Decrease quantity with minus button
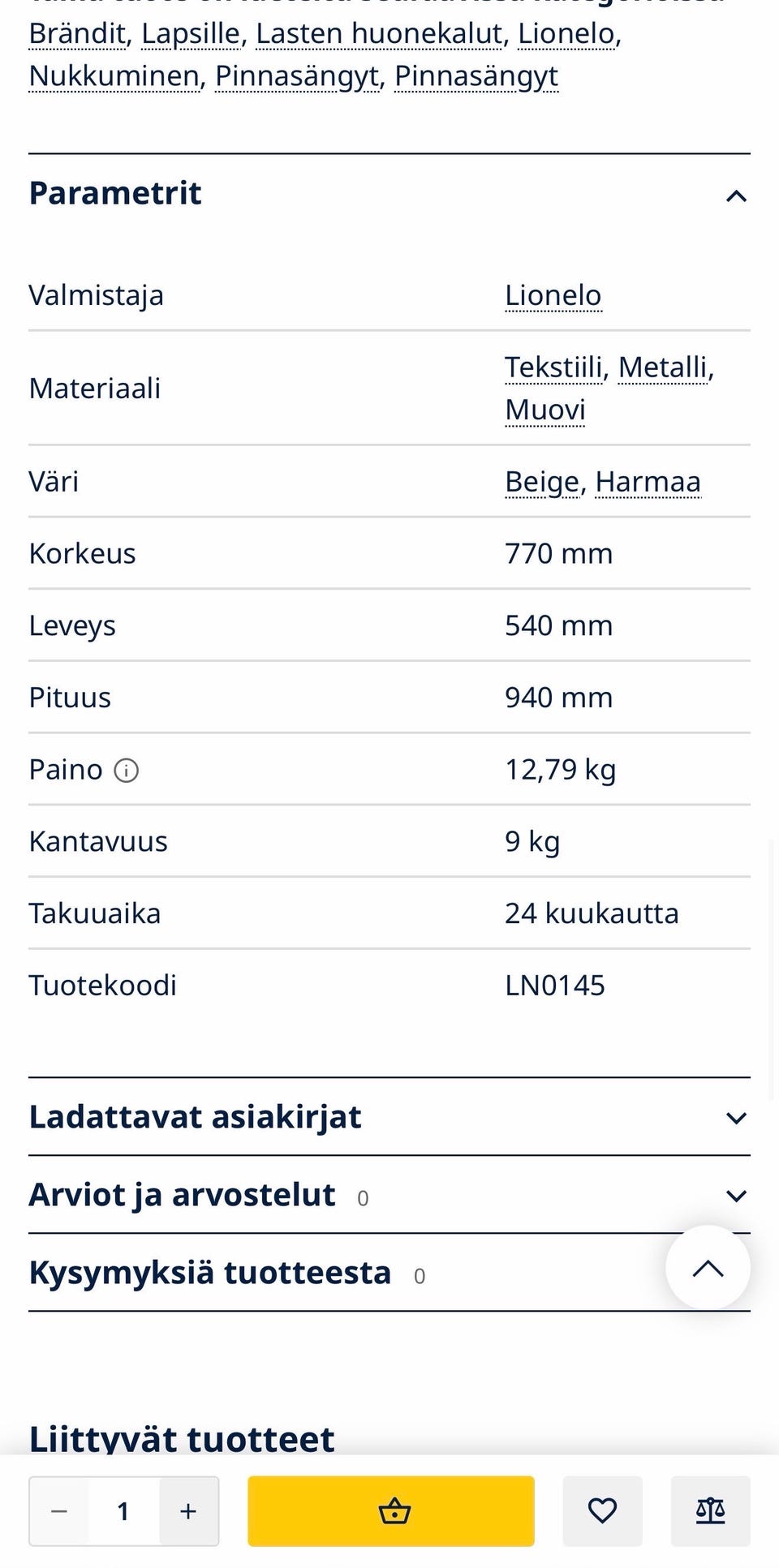The width and height of the screenshot is (779, 1568). 58,1510
